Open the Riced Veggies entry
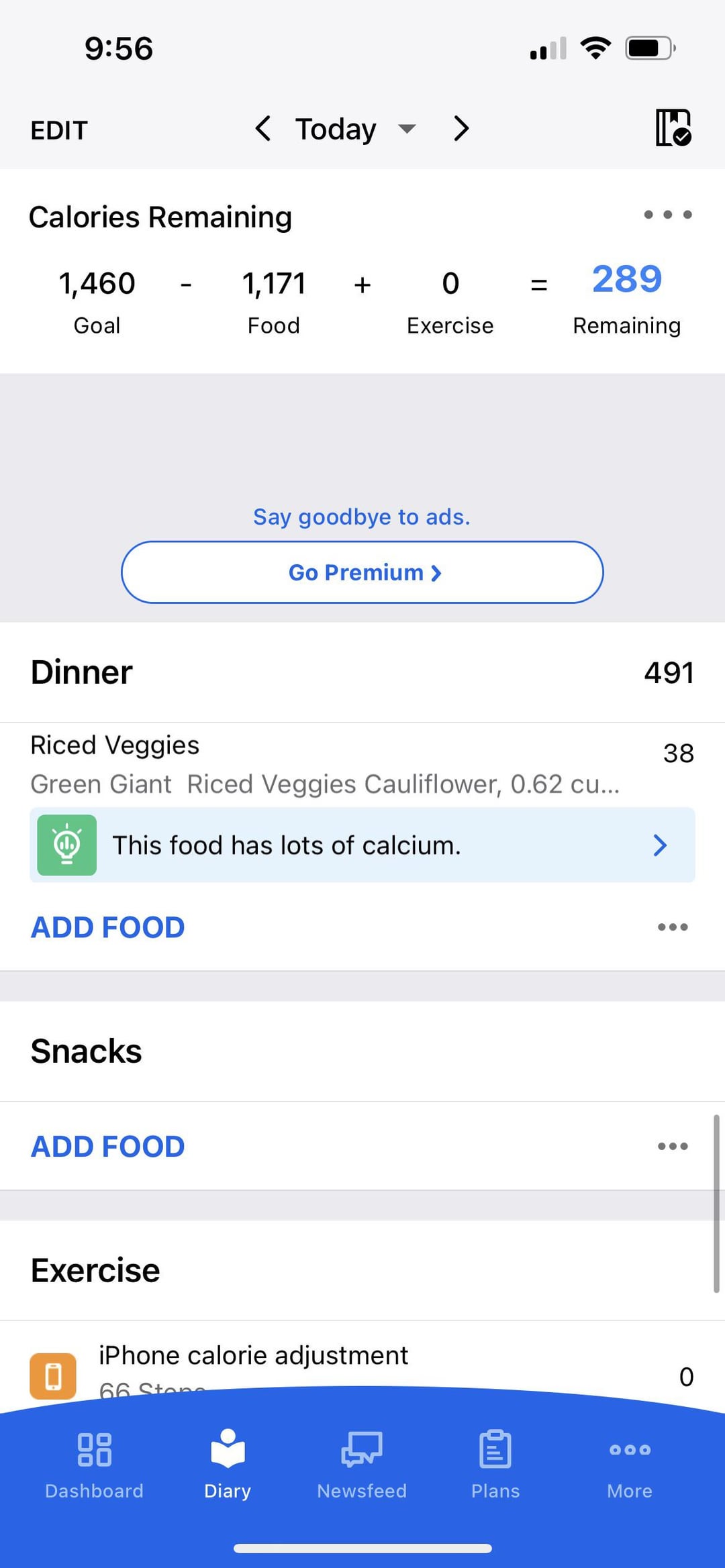 pos(362,764)
